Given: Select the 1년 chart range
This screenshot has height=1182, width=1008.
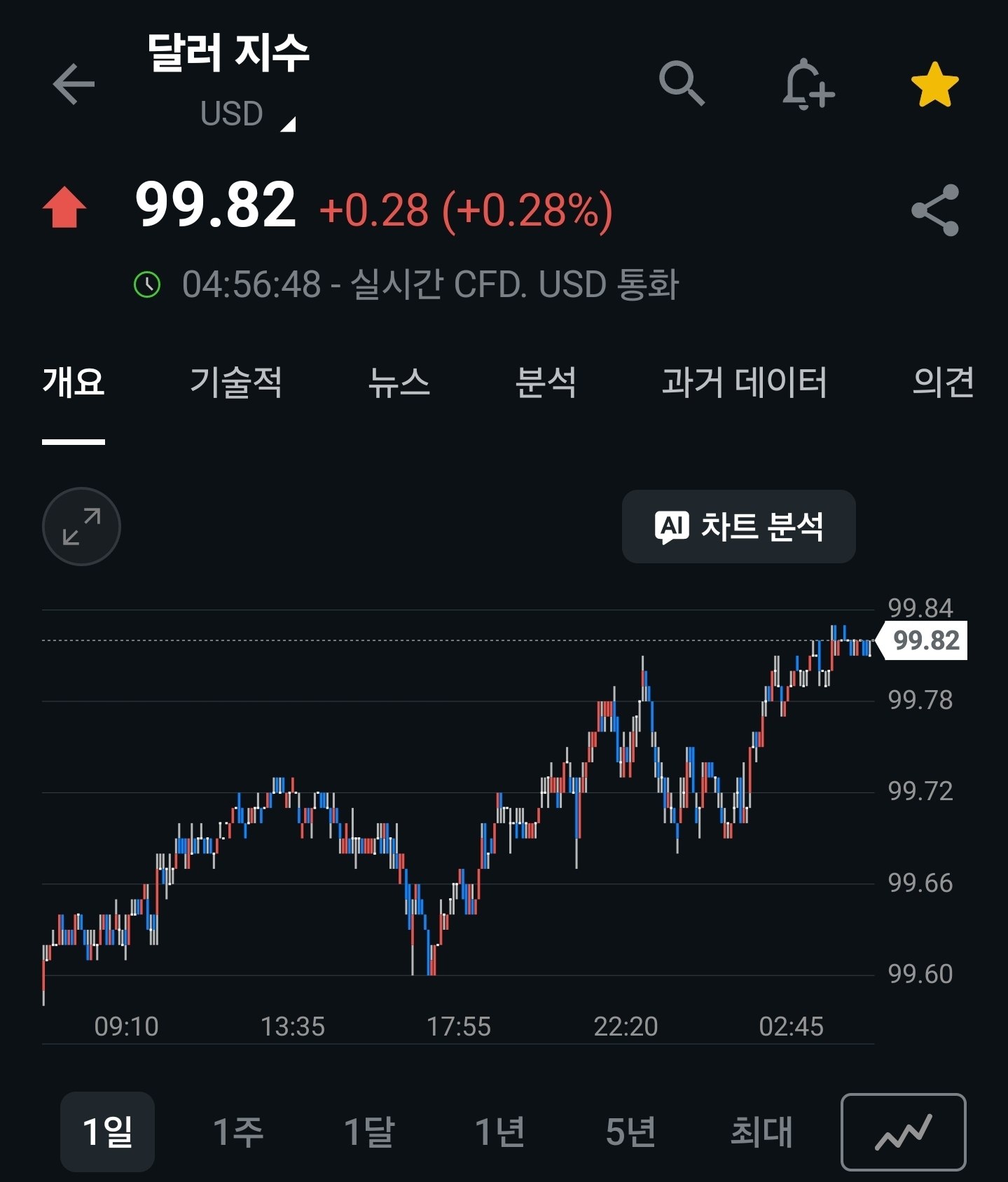Looking at the screenshot, I should click(500, 1132).
